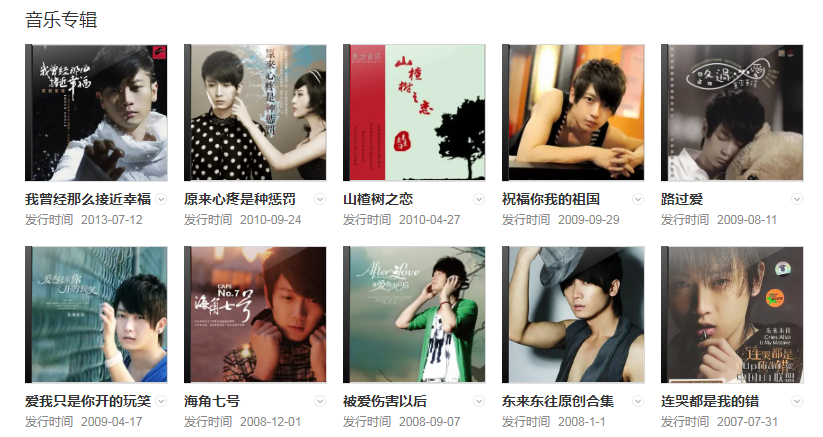This screenshot has height=437, width=823.
Task: Open the album cover 连哭都是我的错
Action: pos(732,314)
